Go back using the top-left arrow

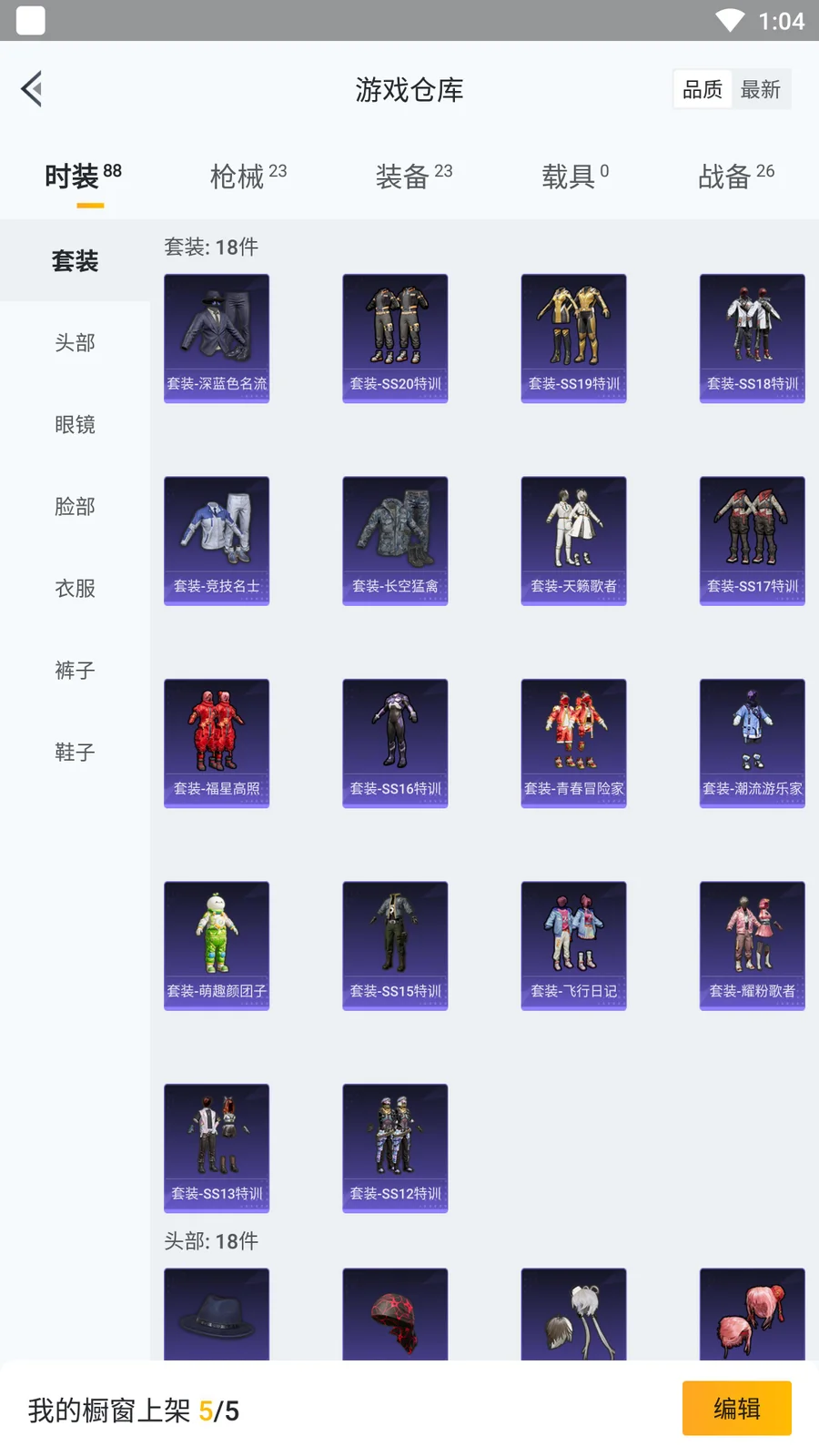pyautogui.click(x=32, y=89)
